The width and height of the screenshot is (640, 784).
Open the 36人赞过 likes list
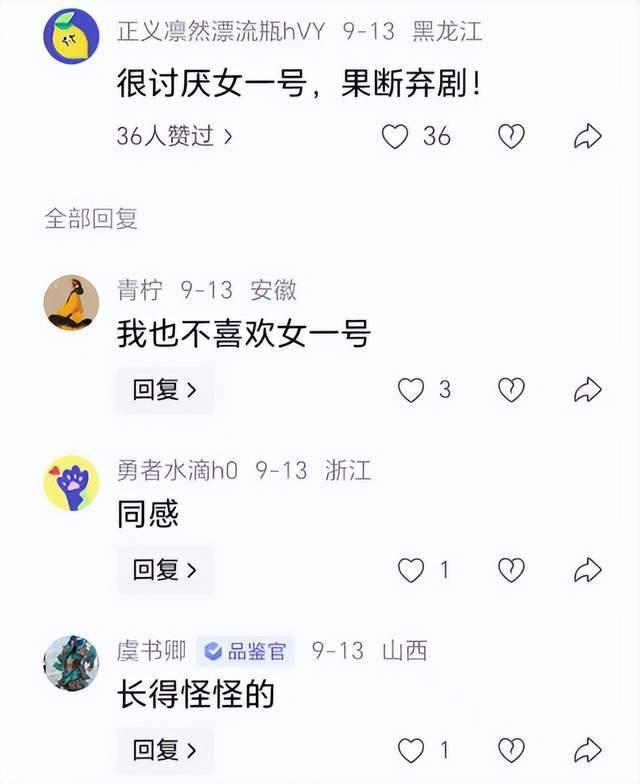174,136
